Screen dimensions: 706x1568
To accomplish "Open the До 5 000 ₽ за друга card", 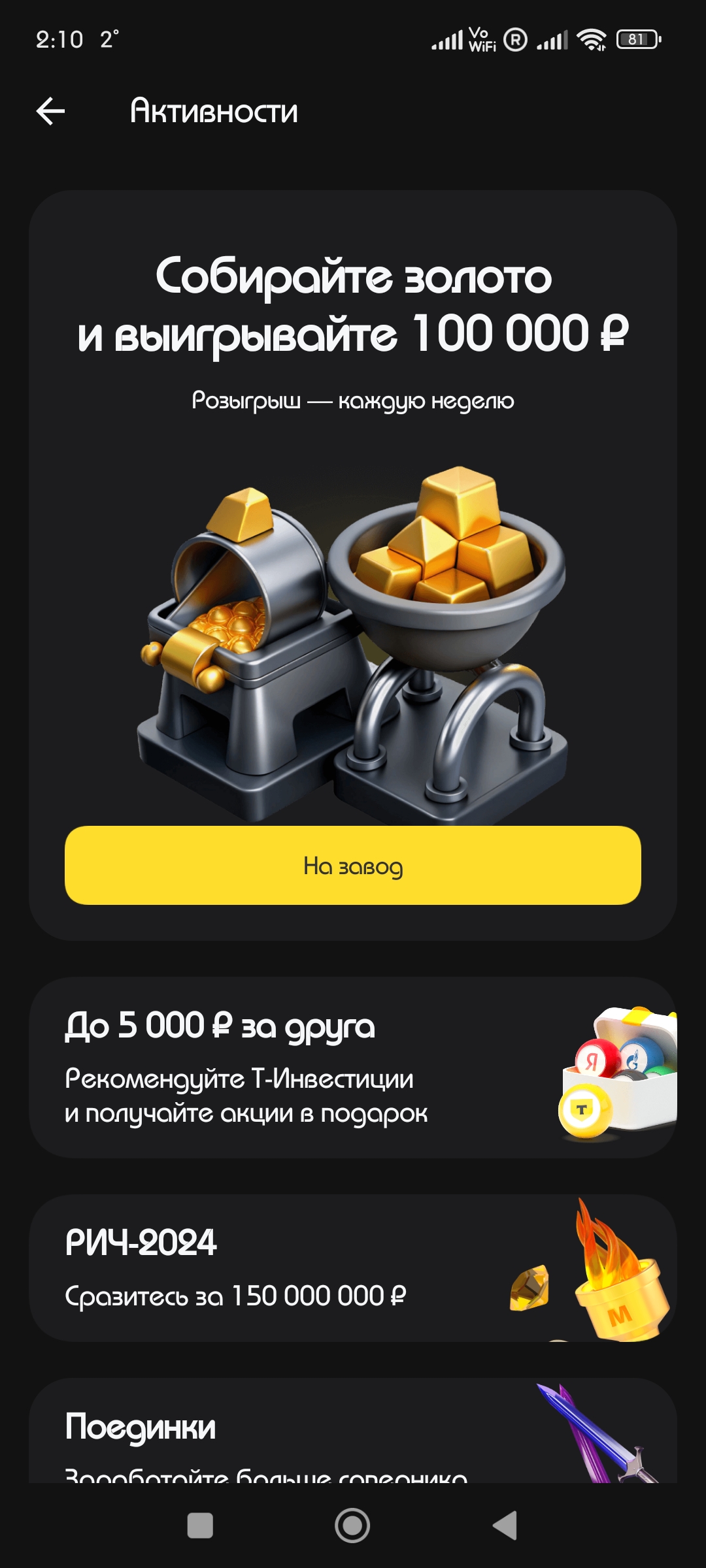I will click(353, 1068).
